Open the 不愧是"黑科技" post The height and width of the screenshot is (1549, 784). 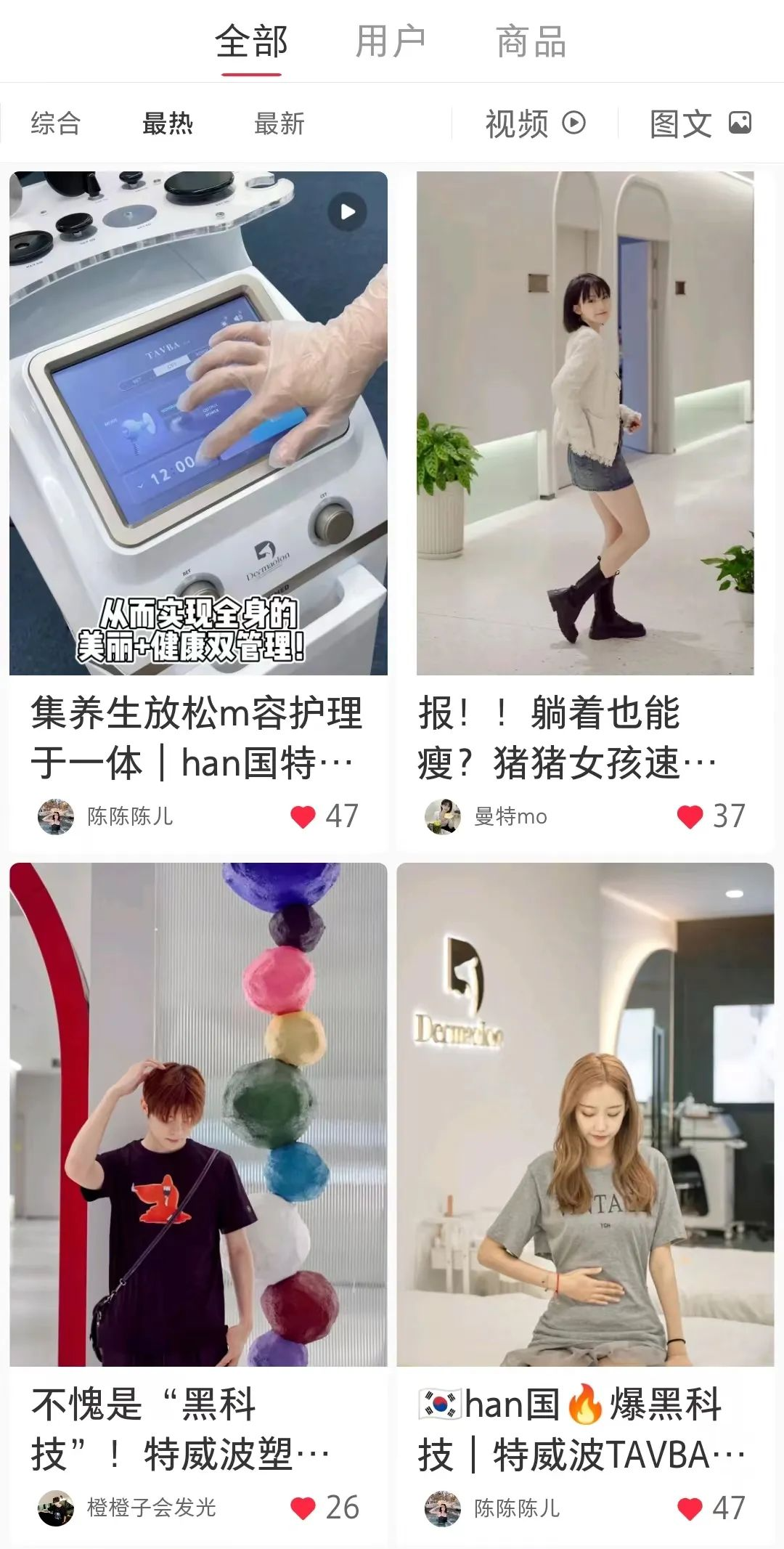click(x=198, y=1114)
